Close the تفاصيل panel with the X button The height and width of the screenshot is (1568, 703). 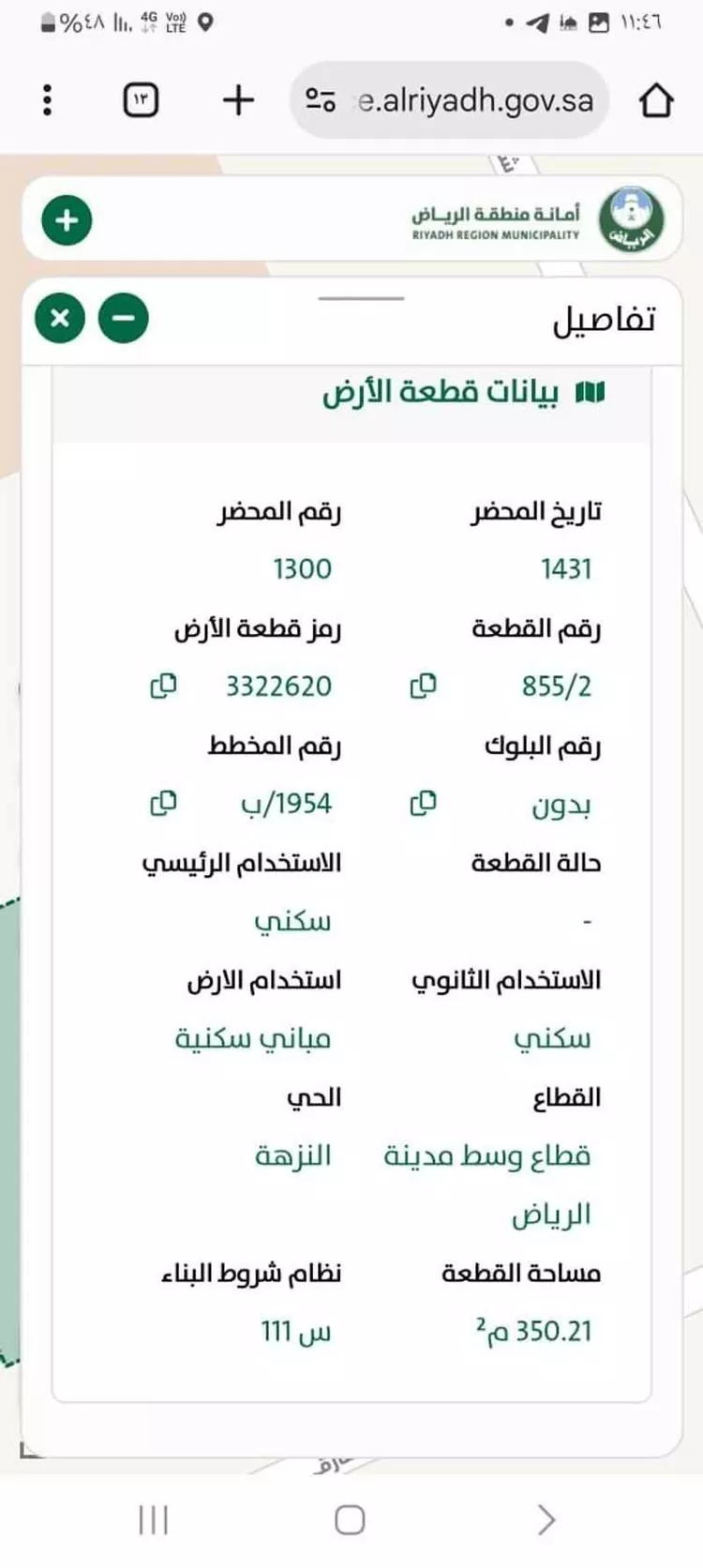[x=60, y=317]
